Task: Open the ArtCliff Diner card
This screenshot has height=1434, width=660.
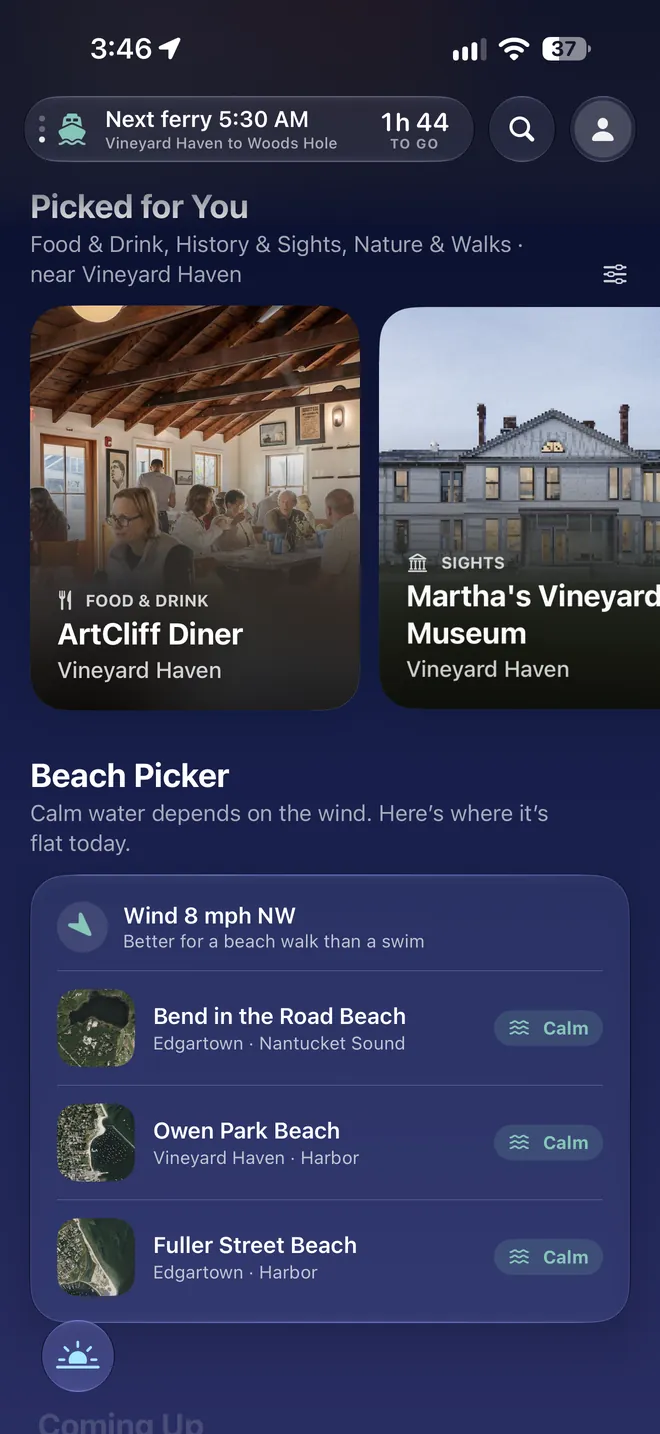Action: pos(195,508)
